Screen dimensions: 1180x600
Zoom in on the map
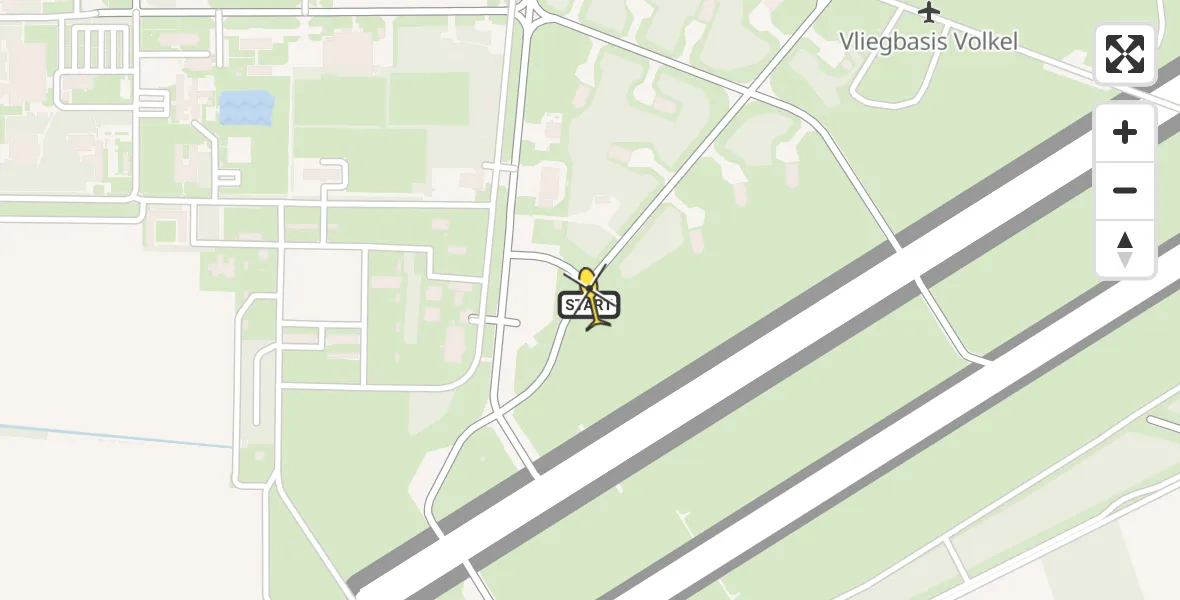click(x=1125, y=133)
